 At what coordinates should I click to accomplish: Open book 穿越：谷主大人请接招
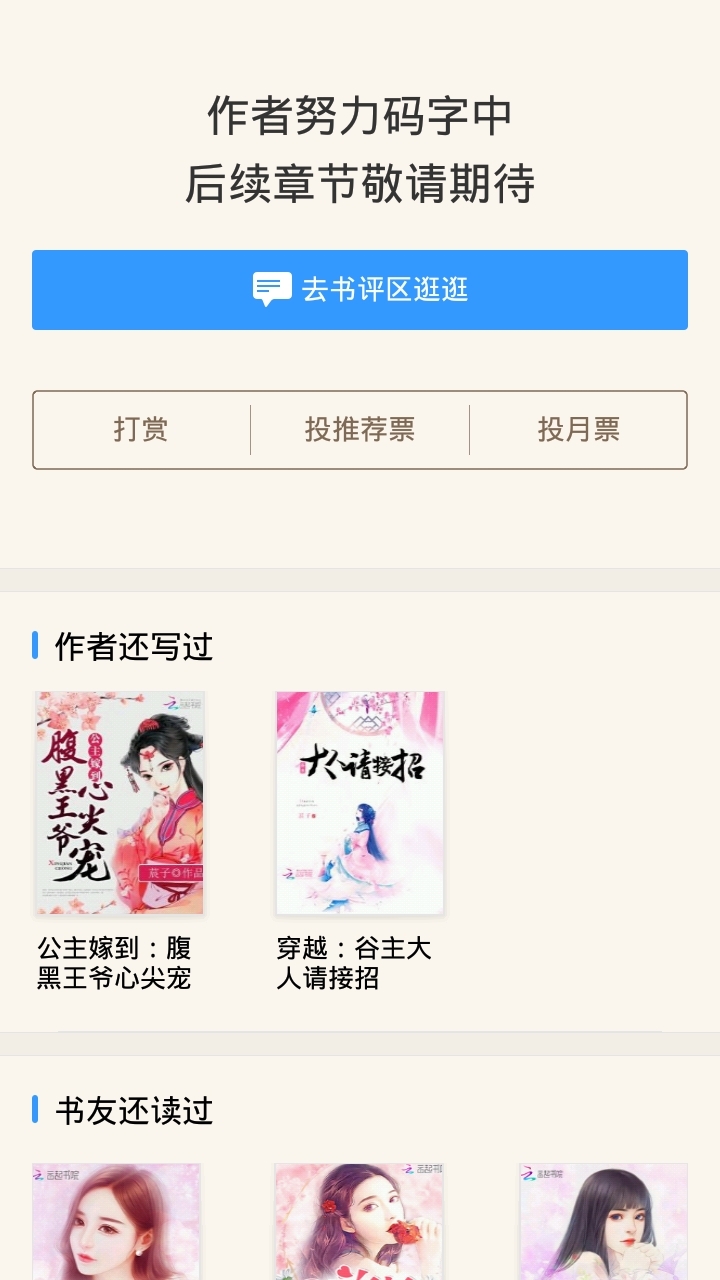click(x=359, y=803)
